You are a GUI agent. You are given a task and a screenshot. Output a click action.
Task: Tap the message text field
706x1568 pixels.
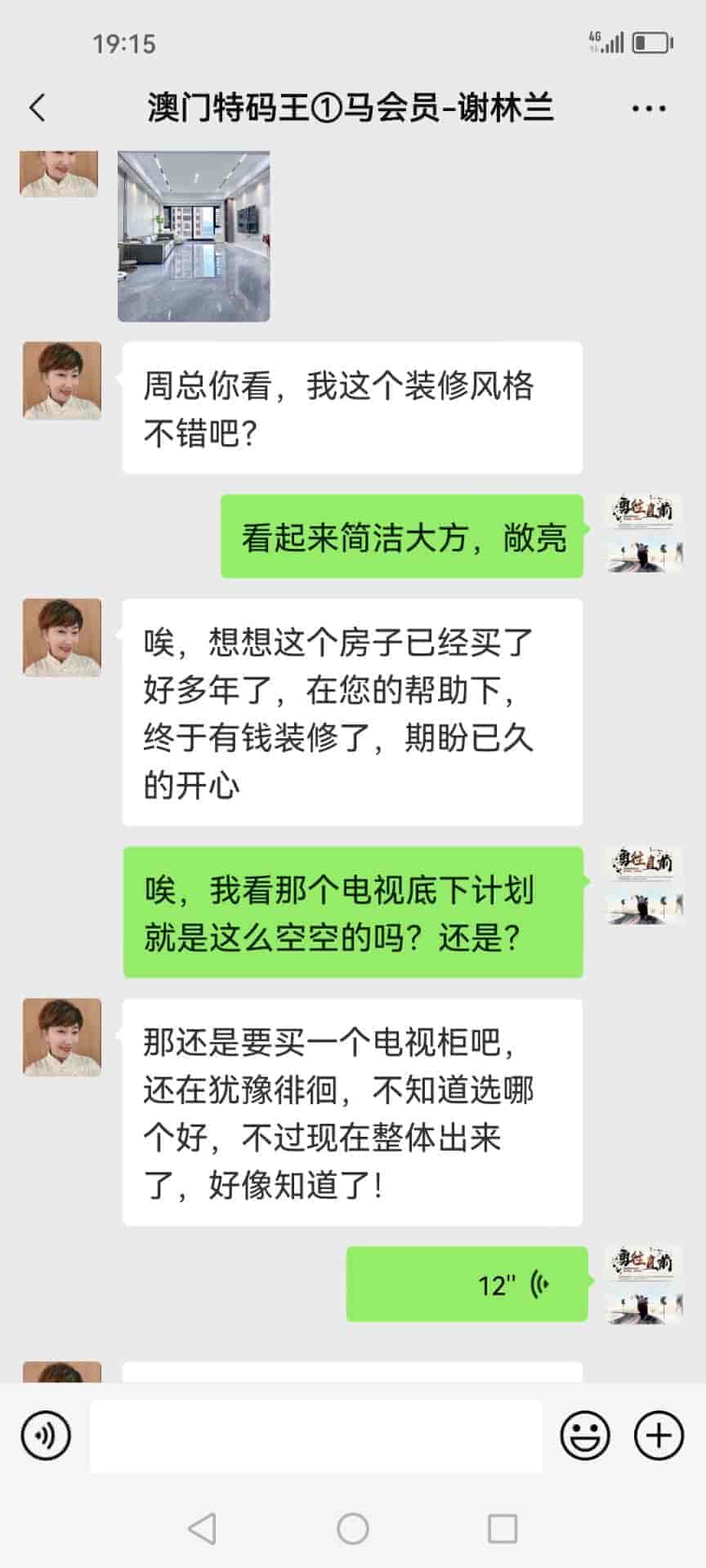pos(315,1435)
